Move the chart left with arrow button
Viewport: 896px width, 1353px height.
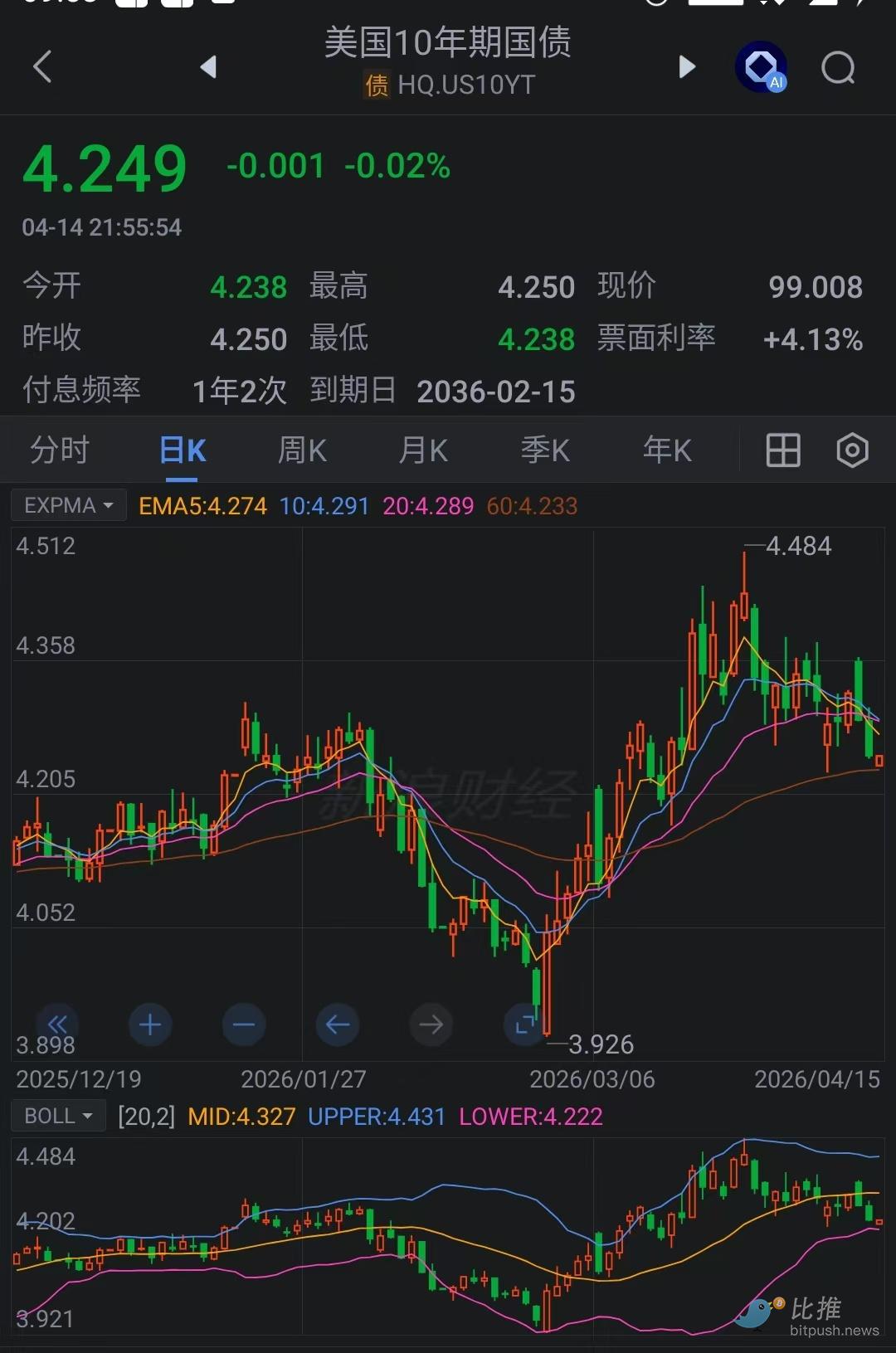(338, 1024)
